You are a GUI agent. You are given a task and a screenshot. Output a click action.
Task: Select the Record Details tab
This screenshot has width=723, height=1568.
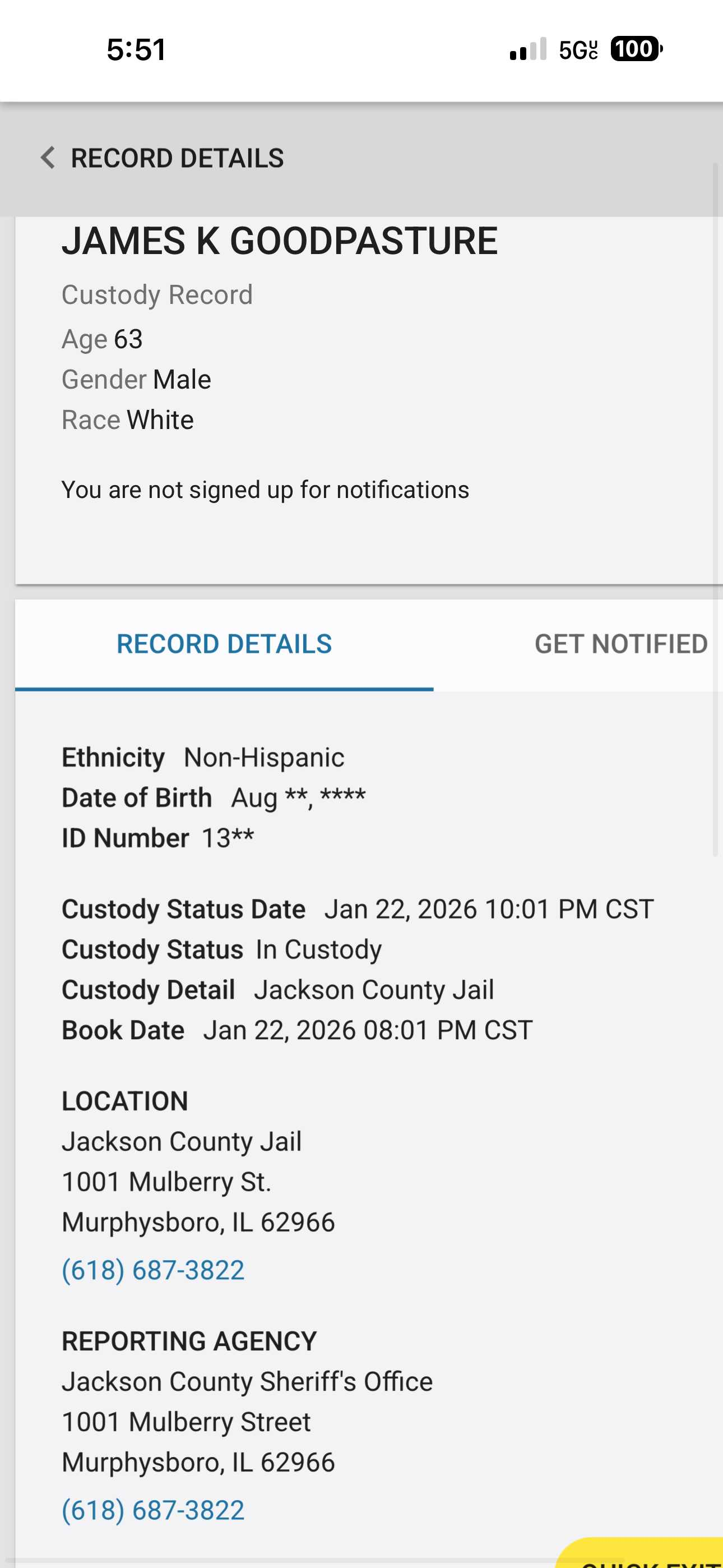pos(224,644)
